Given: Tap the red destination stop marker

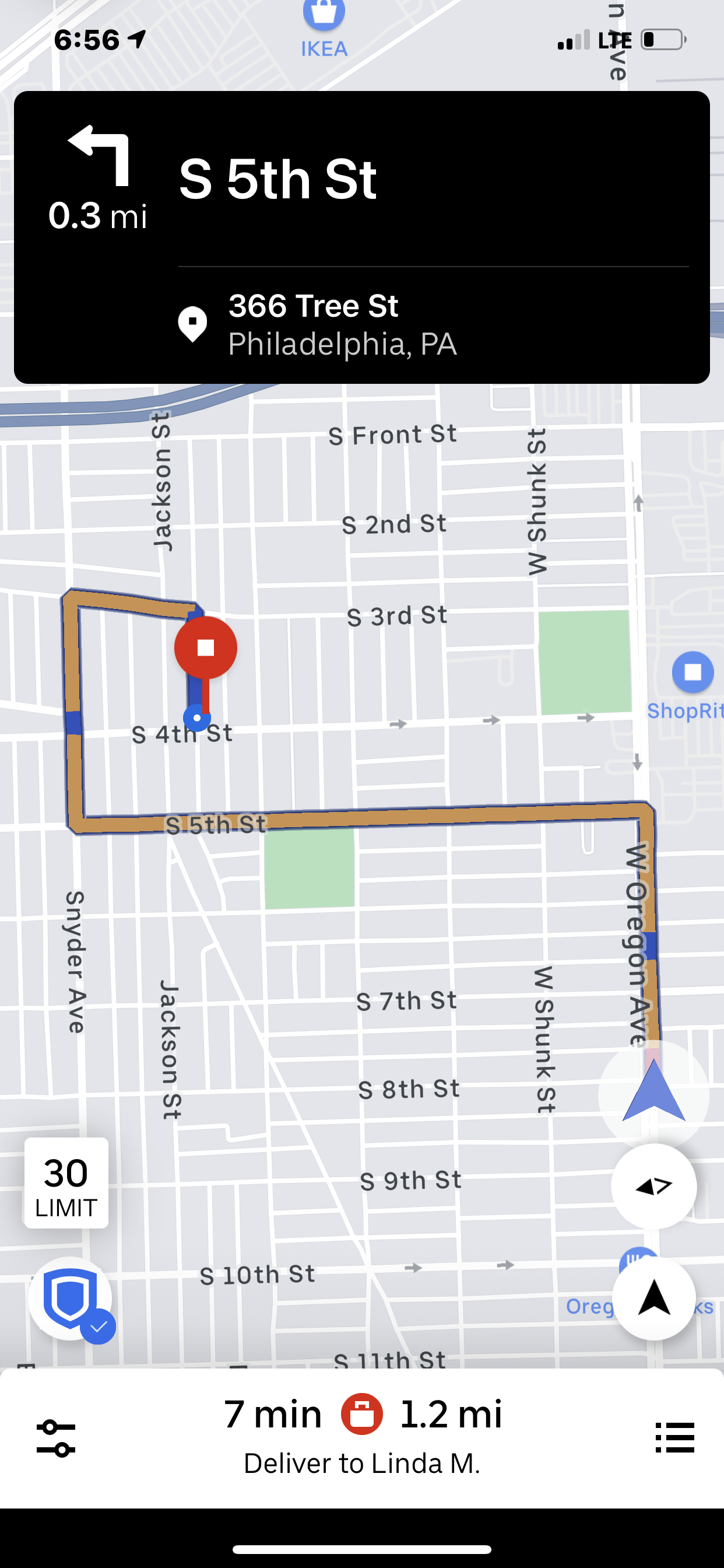Looking at the screenshot, I should pyautogui.click(x=206, y=647).
